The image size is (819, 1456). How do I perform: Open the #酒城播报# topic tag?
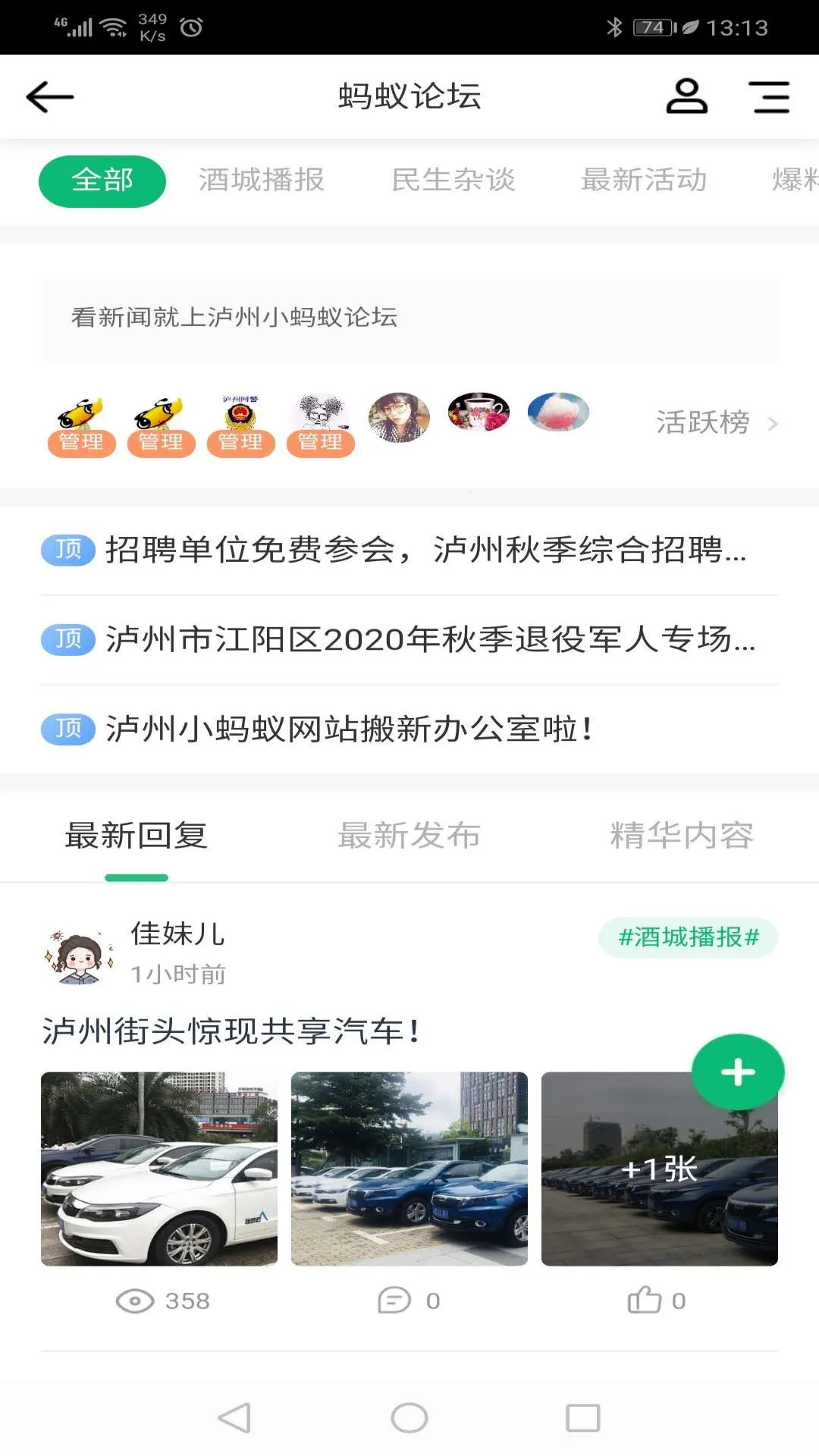click(x=687, y=938)
